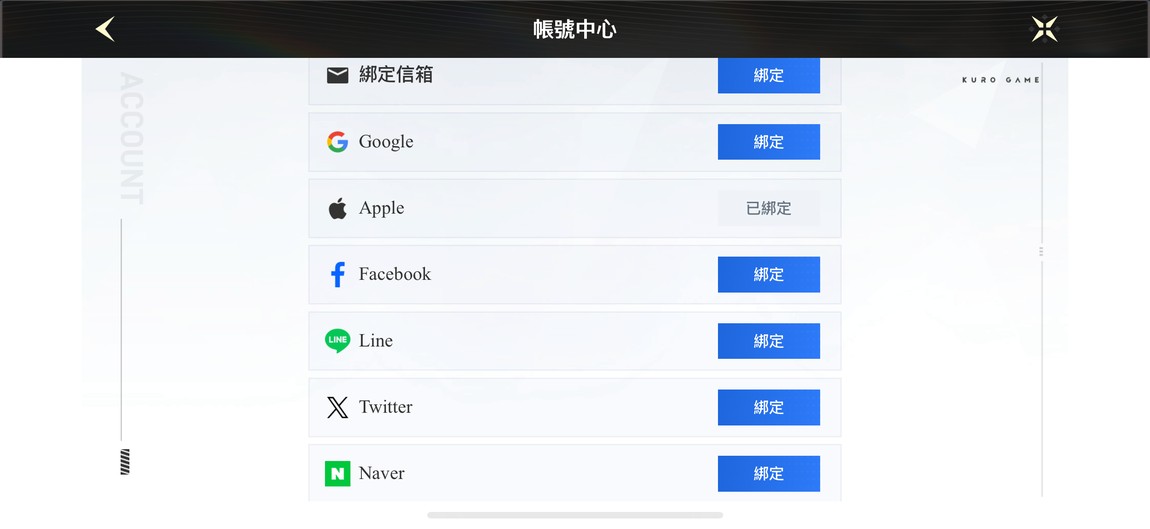Bind the Facebook account
1150x529 pixels.
point(768,274)
